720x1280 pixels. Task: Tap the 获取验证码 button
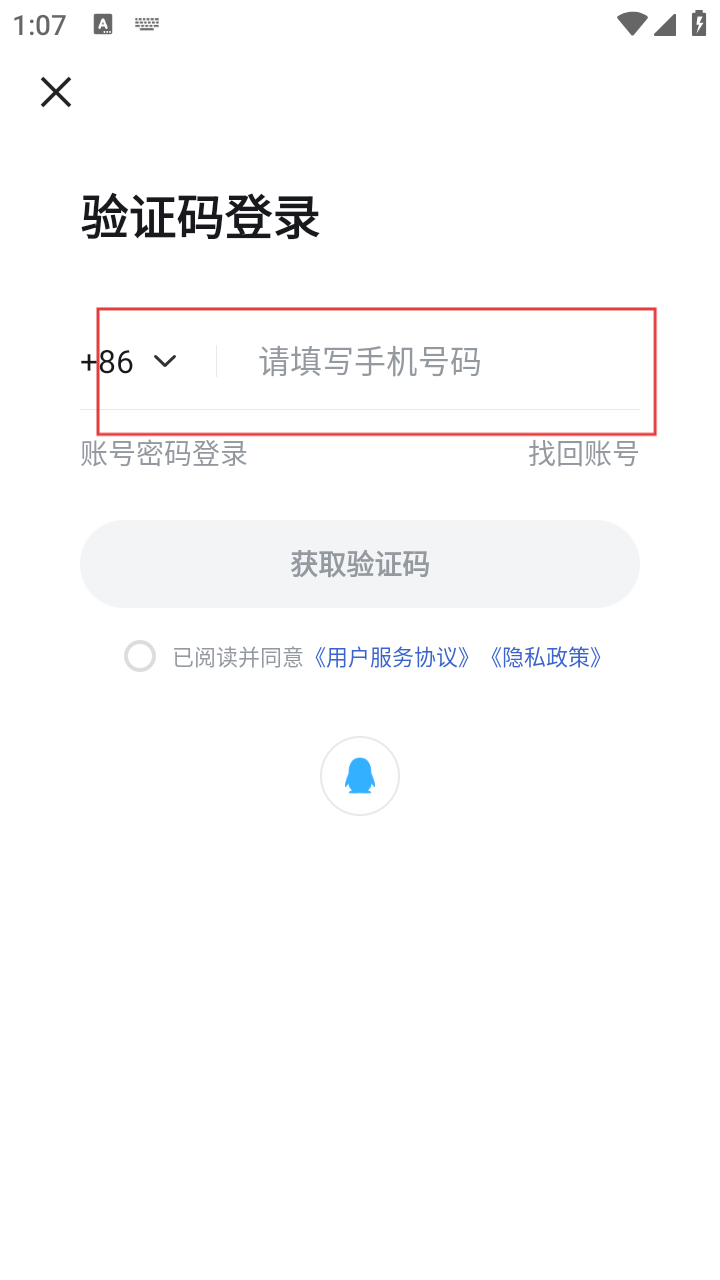[360, 564]
